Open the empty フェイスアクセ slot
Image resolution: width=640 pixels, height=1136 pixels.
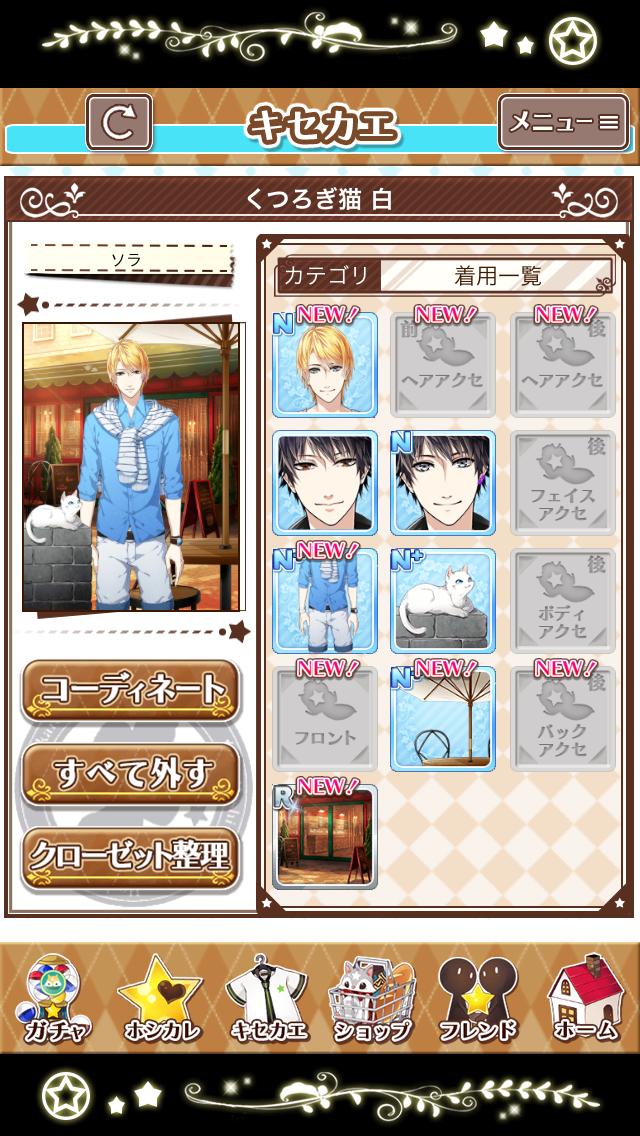tap(561, 484)
